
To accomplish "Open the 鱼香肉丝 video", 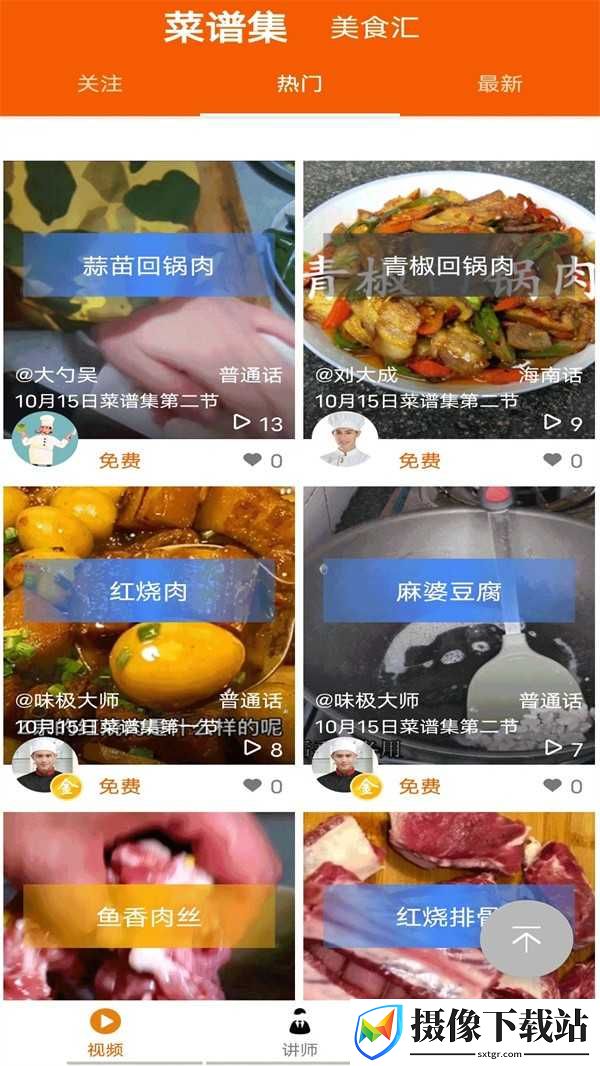I will [x=149, y=906].
